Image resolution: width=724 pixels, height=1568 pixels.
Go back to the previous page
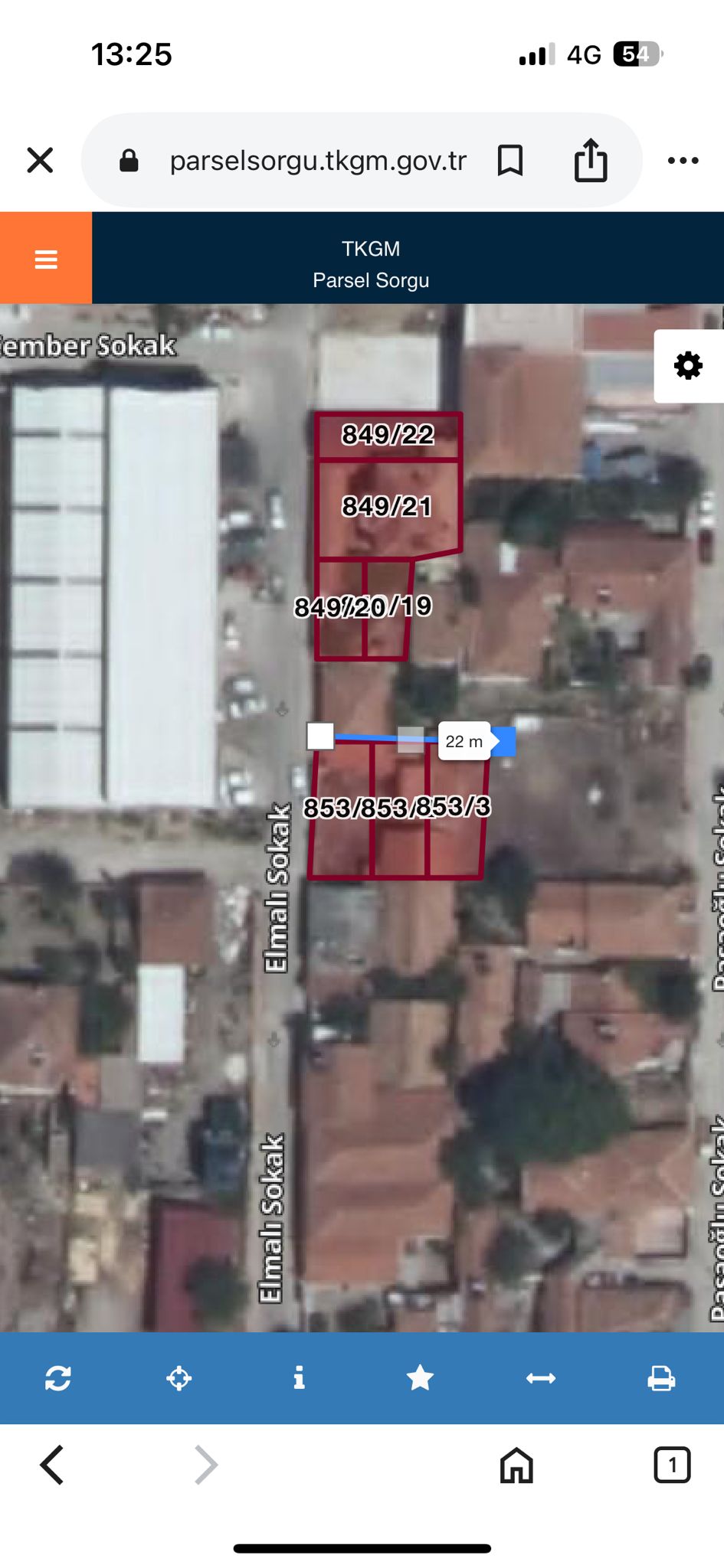coord(52,1465)
